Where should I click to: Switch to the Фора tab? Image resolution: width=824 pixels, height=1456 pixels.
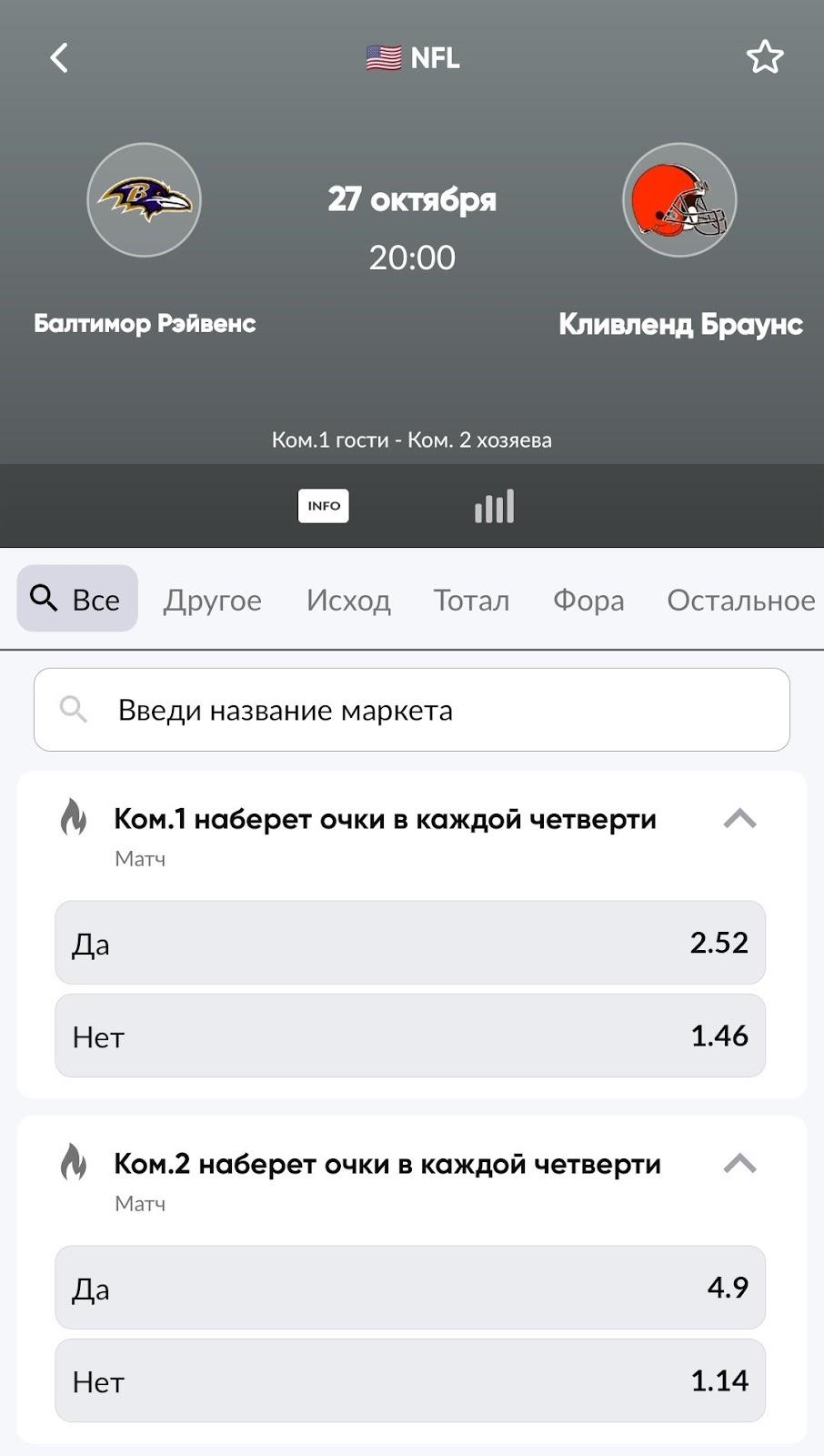click(x=588, y=600)
